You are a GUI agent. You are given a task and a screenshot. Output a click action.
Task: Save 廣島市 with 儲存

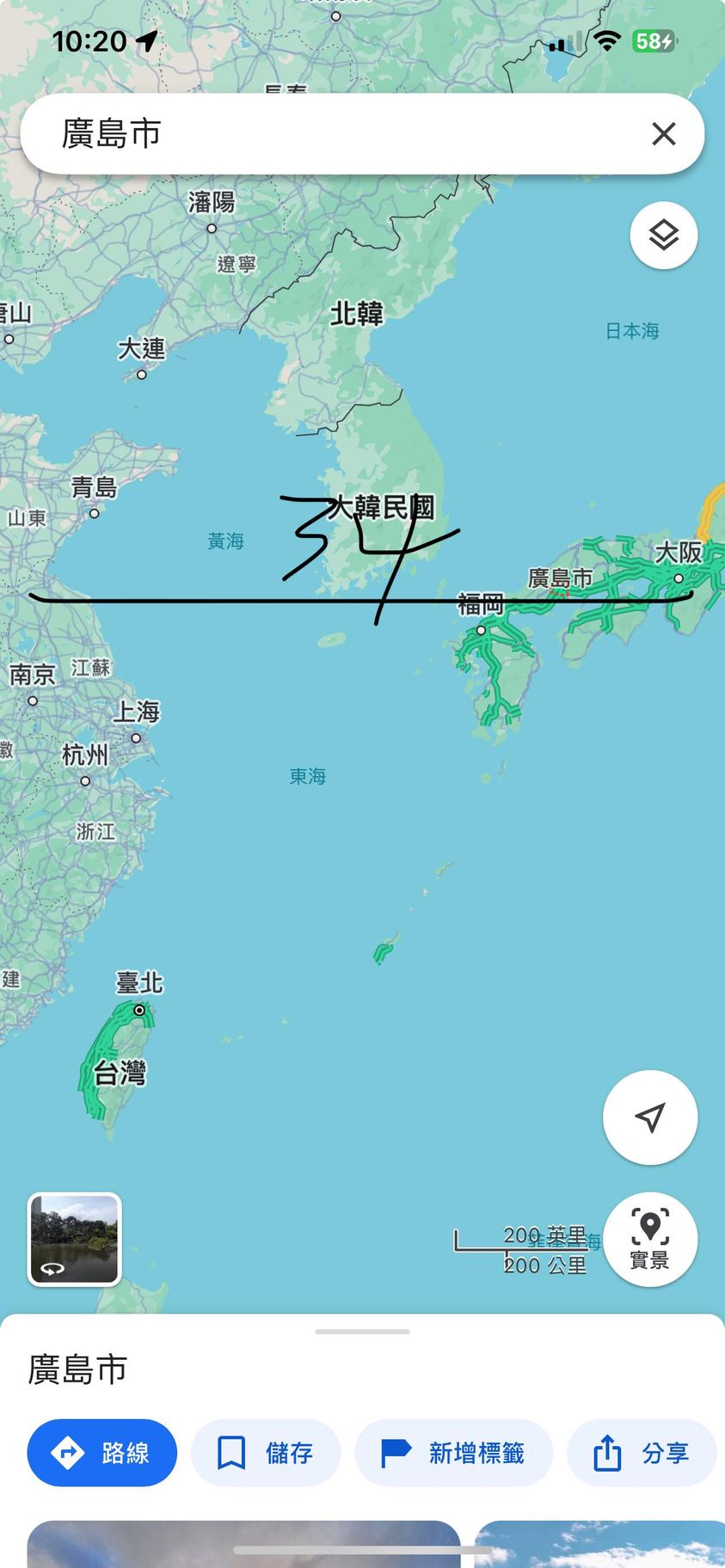point(266,1453)
